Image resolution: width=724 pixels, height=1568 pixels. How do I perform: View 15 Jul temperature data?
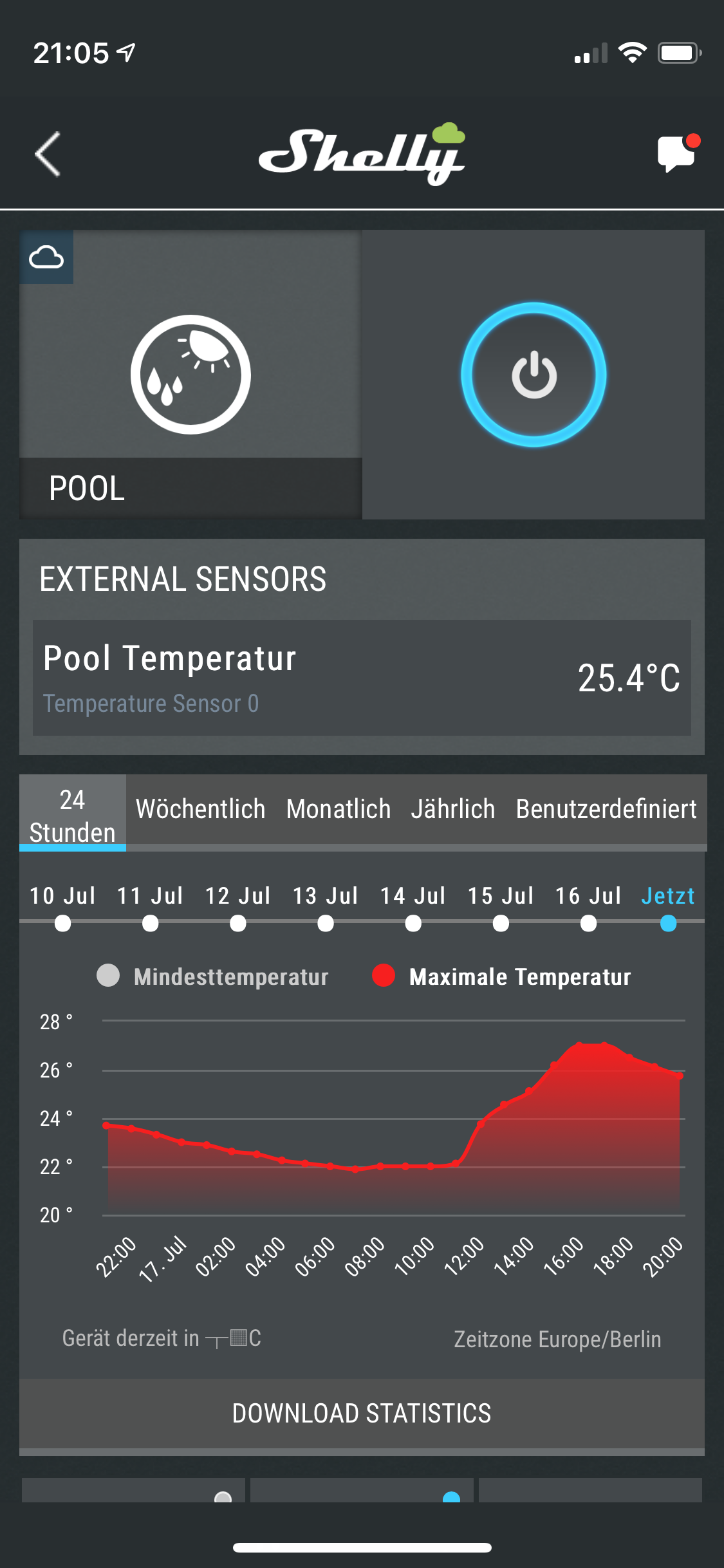[501, 923]
